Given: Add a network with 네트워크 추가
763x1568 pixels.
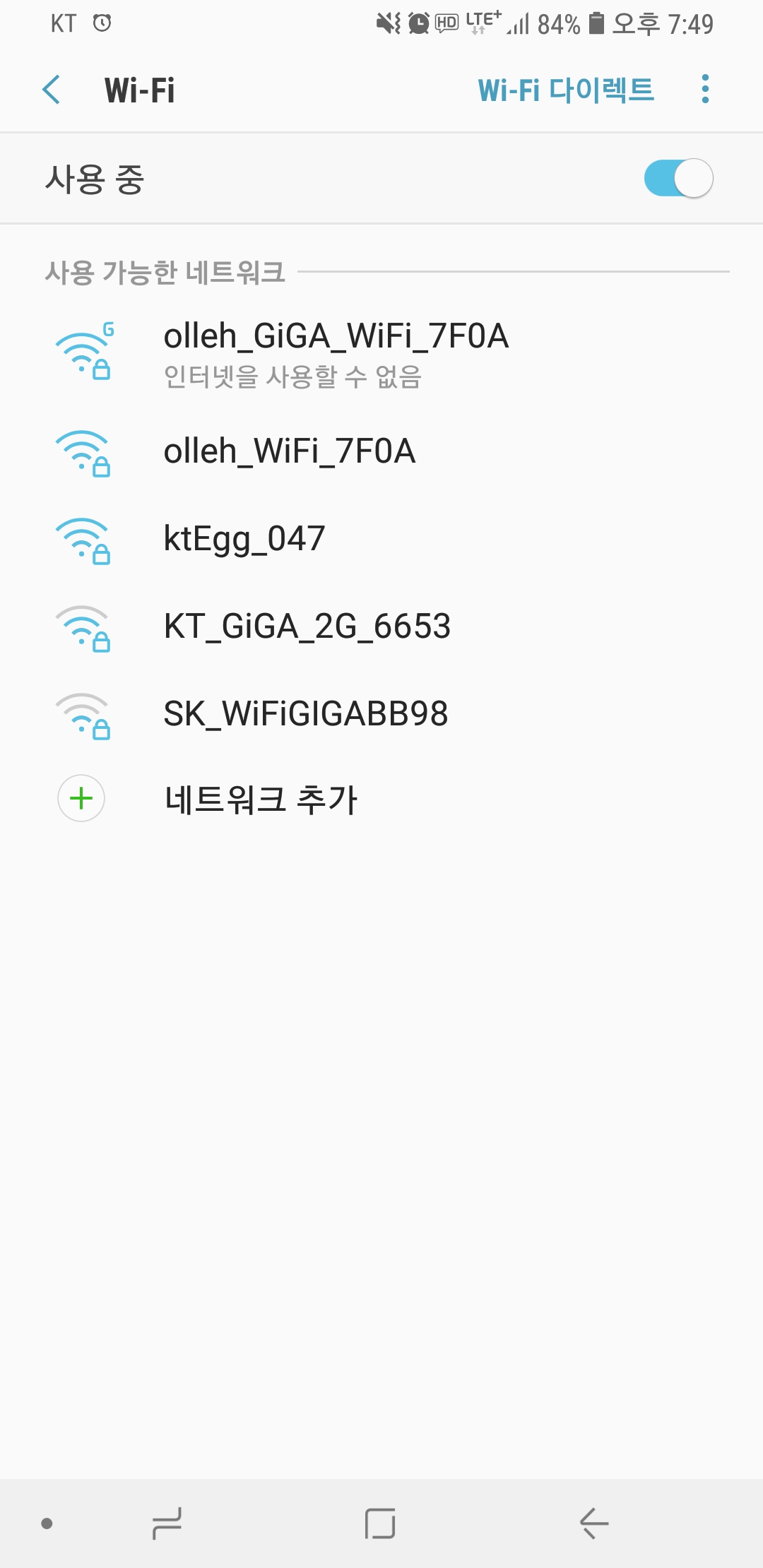Looking at the screenshot, I should 261,800.
